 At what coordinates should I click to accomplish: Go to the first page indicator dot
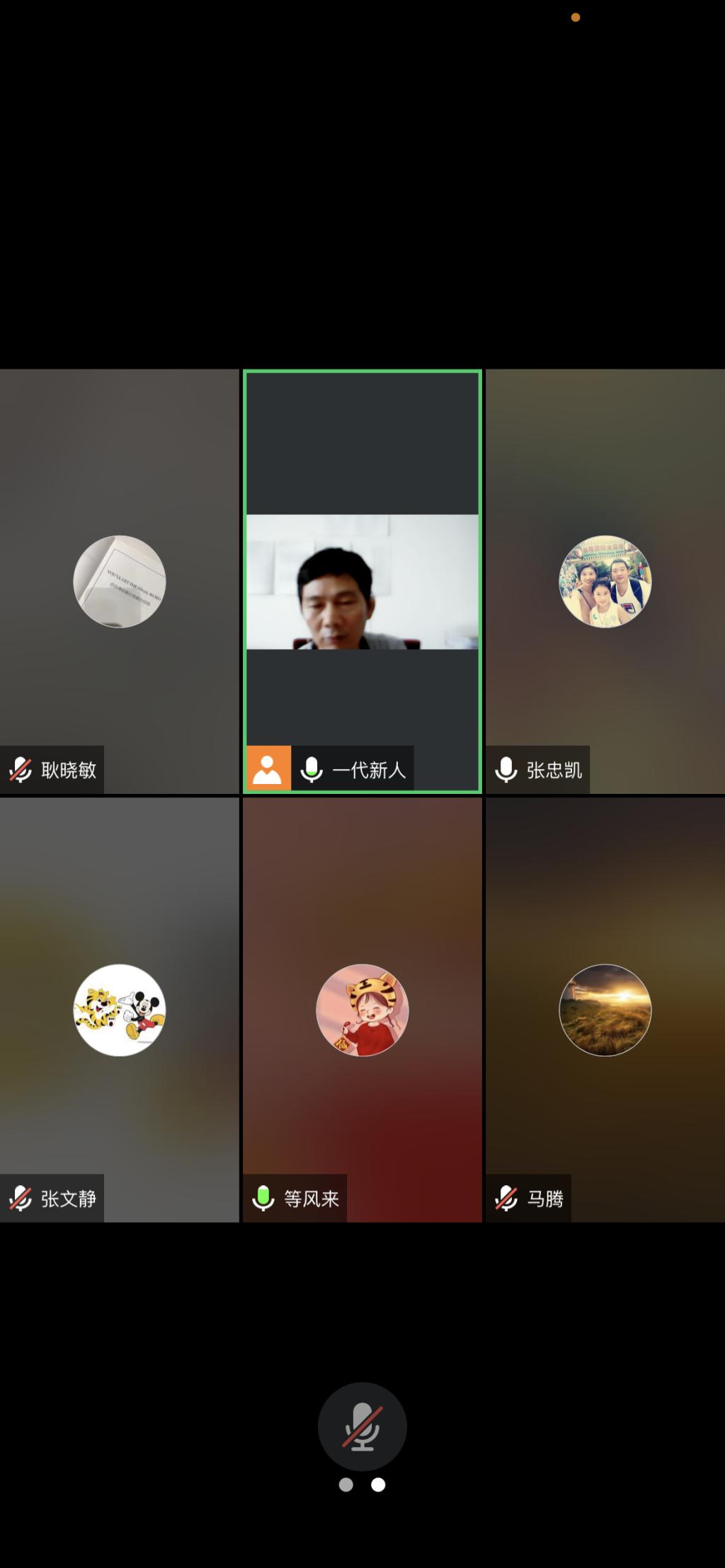point(346,1485)
